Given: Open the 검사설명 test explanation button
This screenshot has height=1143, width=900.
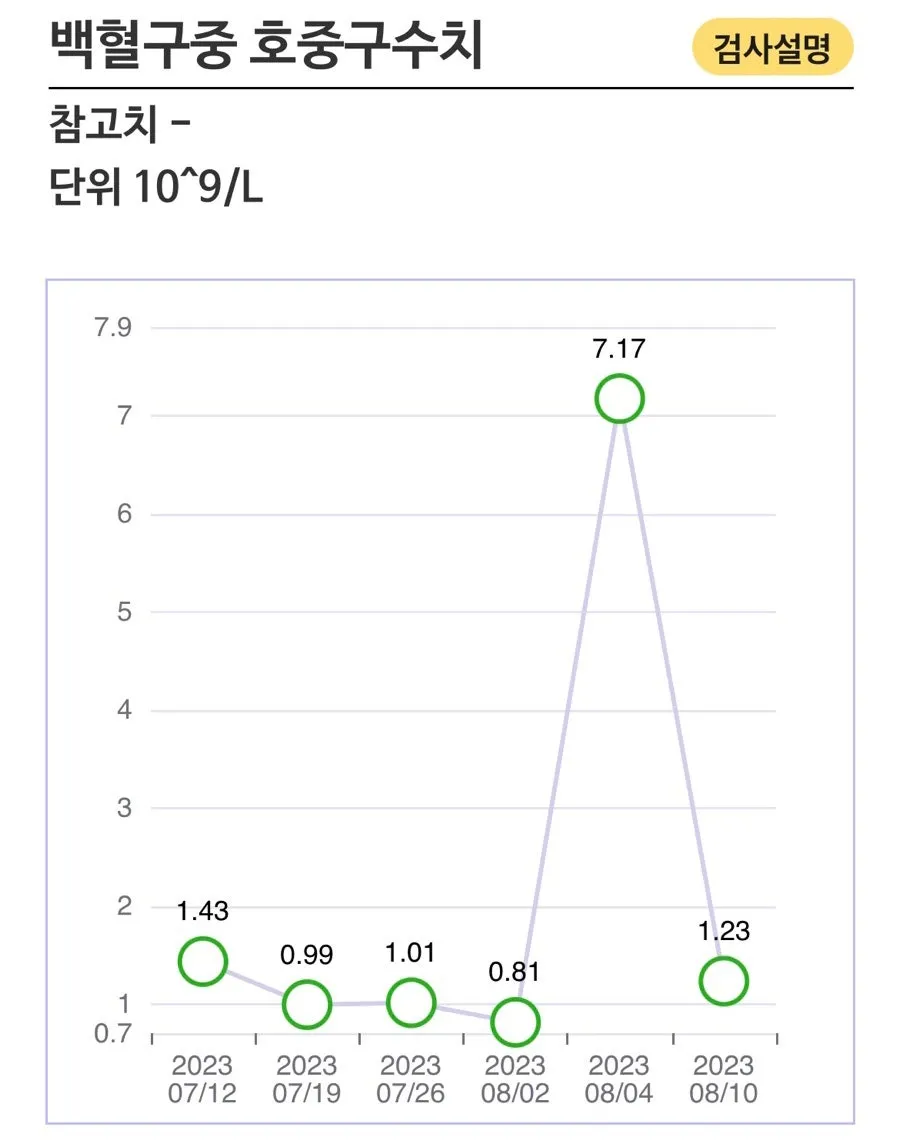Looking at the screenshot, I should point(772,48).
